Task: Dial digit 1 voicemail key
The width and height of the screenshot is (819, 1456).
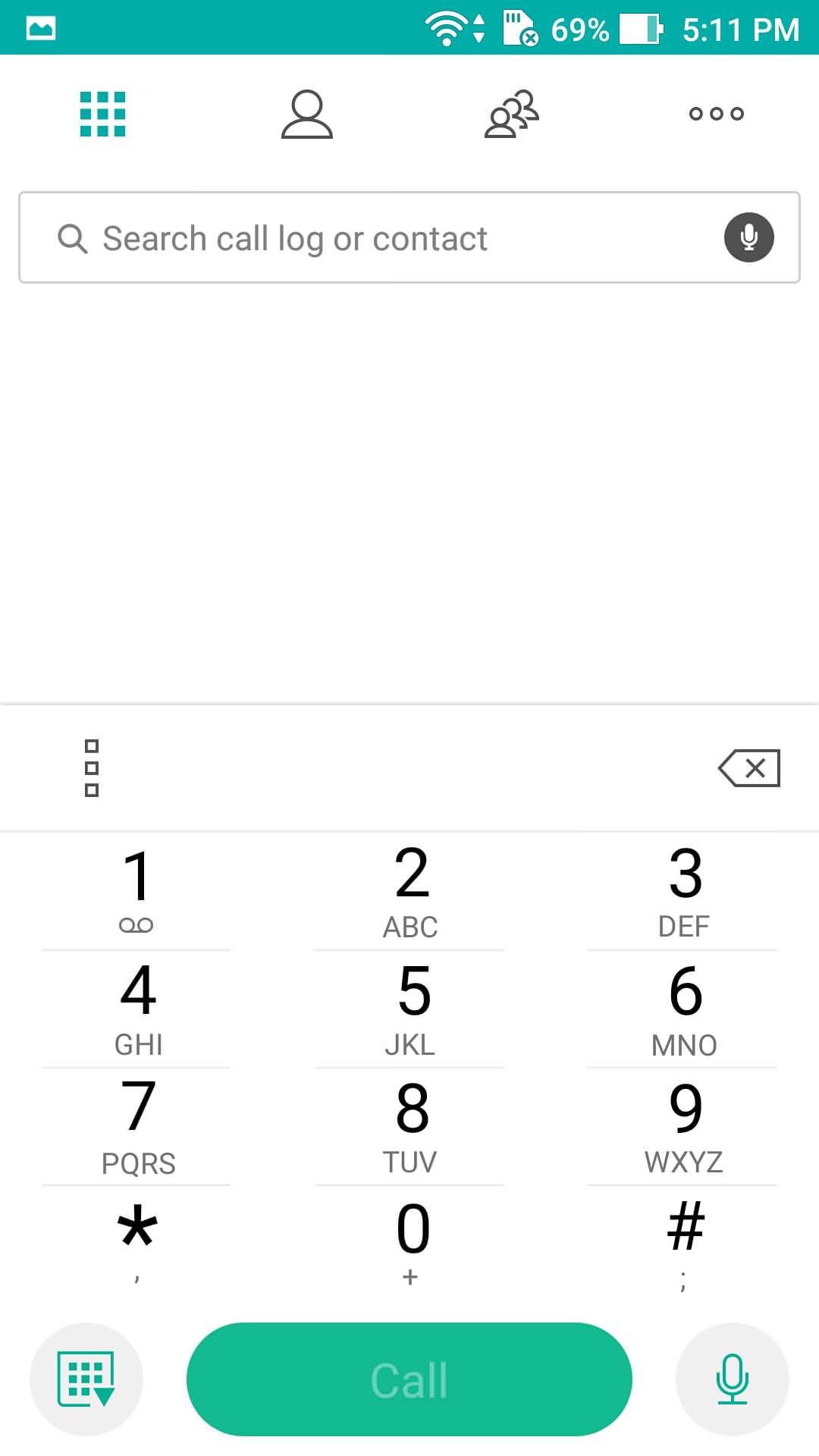Action: (136, 891)
